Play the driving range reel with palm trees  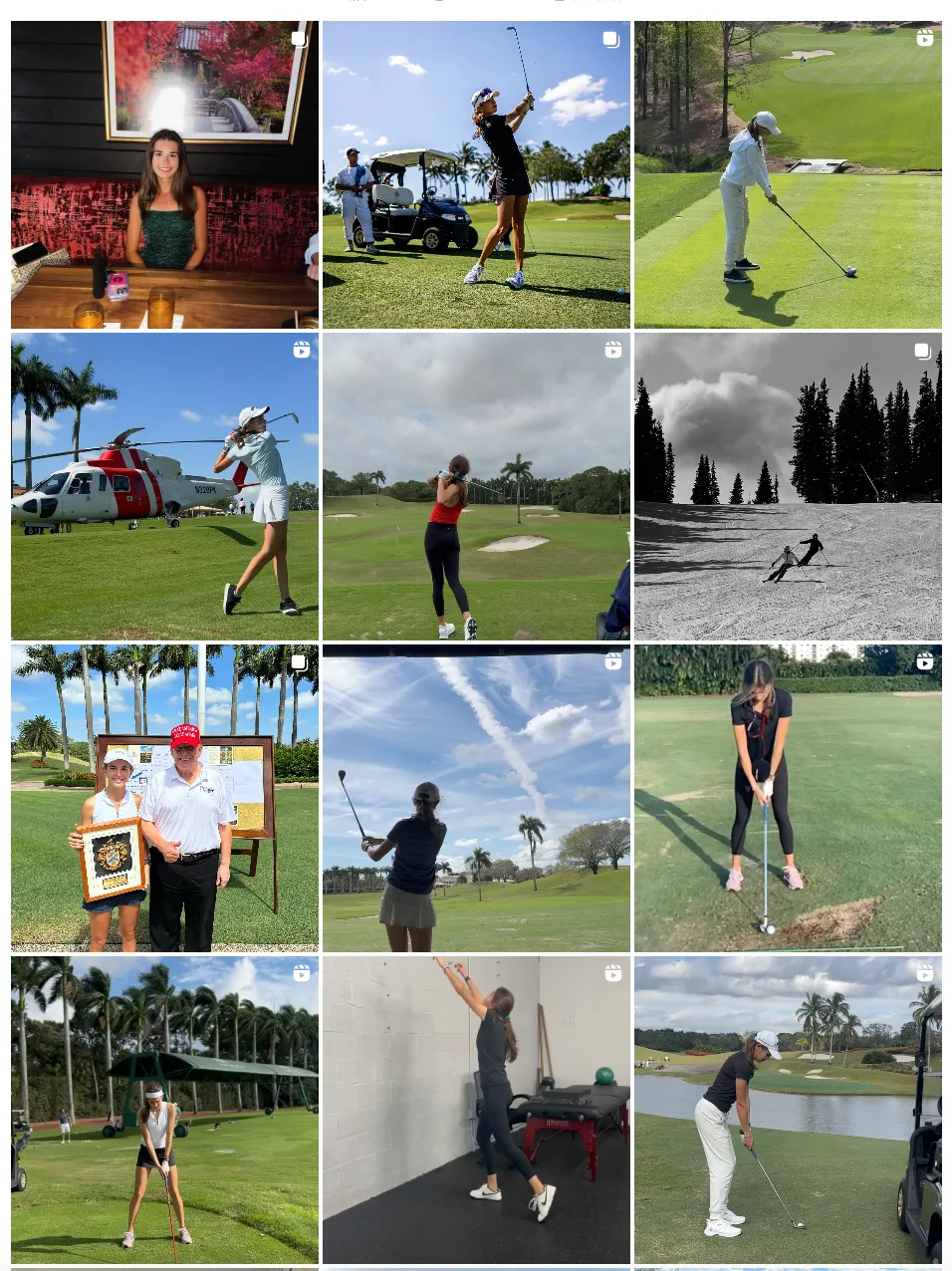(164, 1111)
